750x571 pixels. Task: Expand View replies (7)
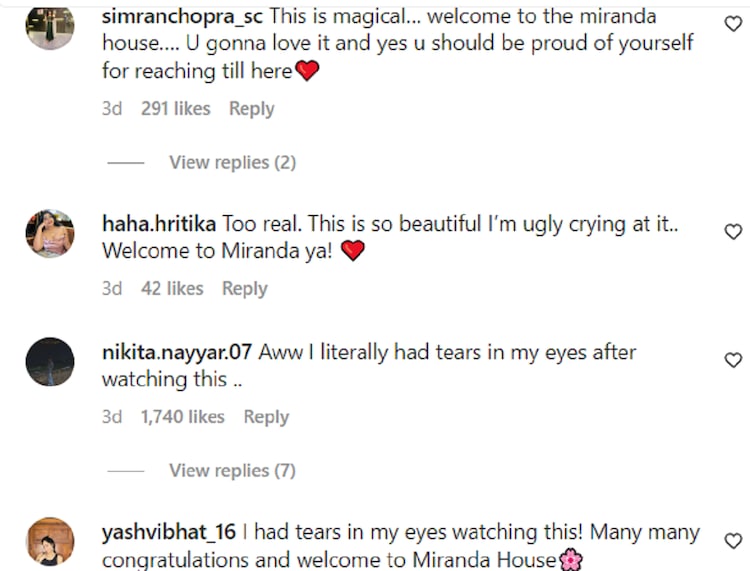coord(232,470)
